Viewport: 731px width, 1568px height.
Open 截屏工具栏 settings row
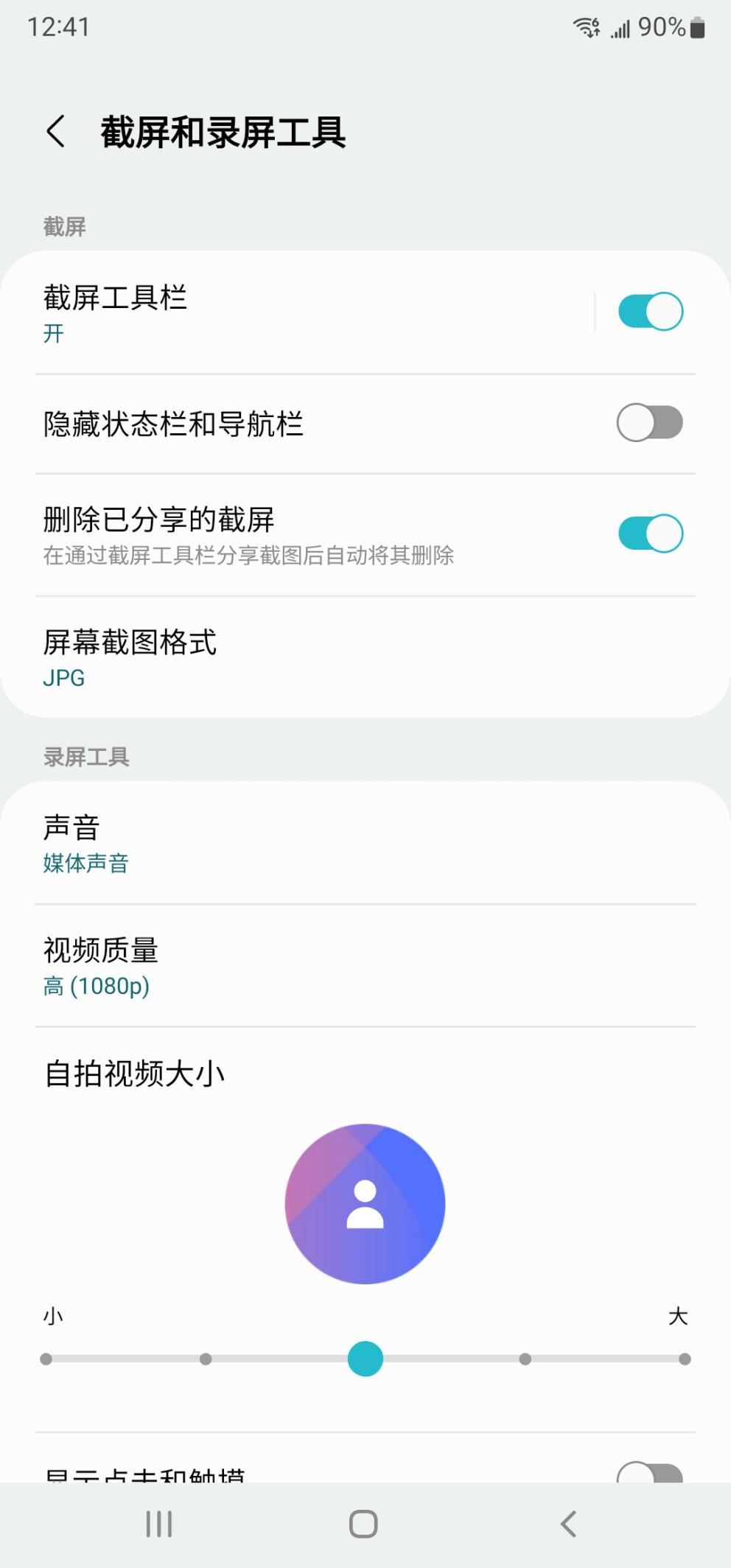click(295, 312)
